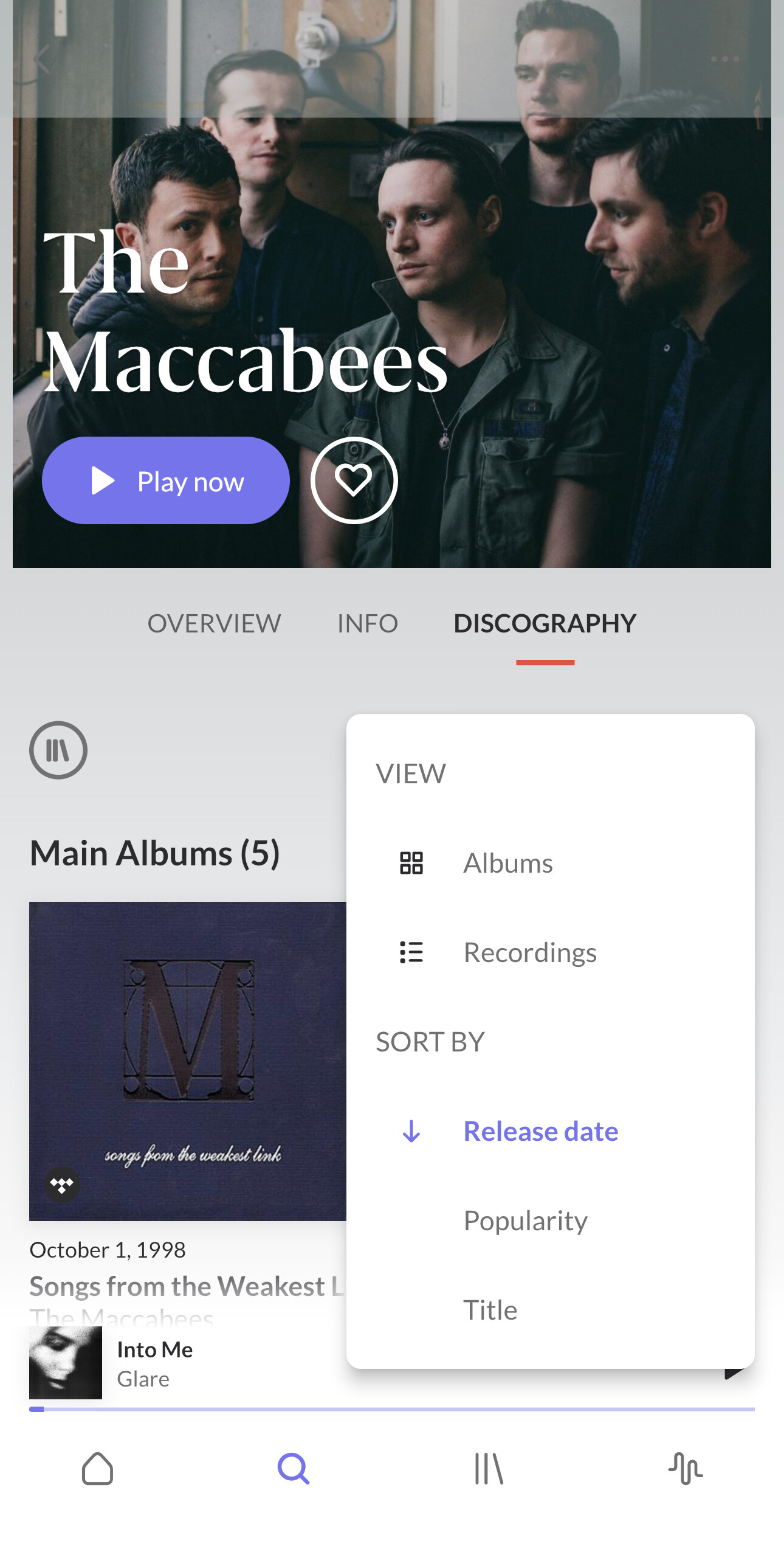Screen dimensions: 784x1555
Task: Go back using the top arrow
Action: click(41, 59)
